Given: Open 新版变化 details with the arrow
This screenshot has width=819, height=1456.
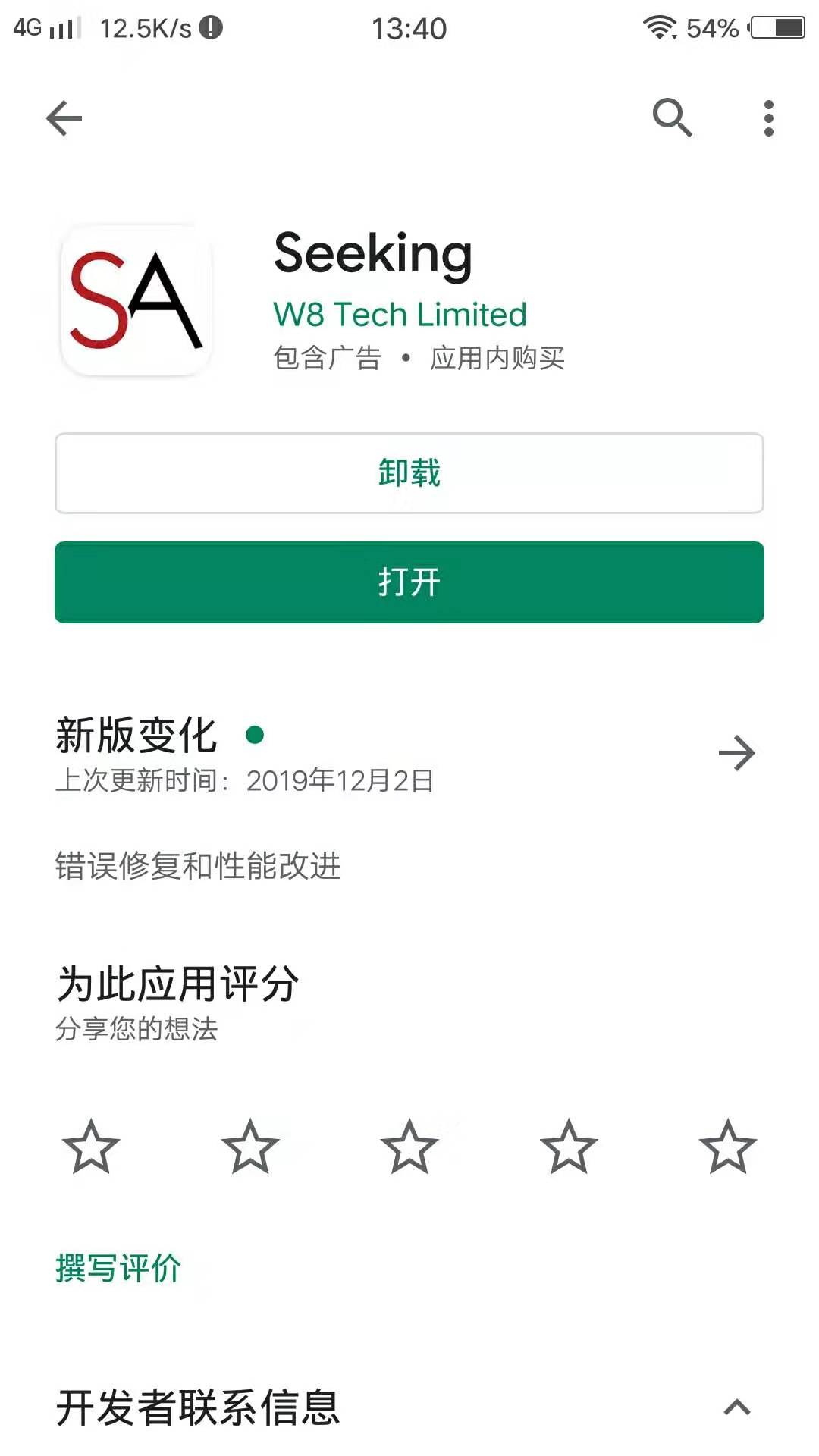Looking at the screenshot, I should 736,753.
